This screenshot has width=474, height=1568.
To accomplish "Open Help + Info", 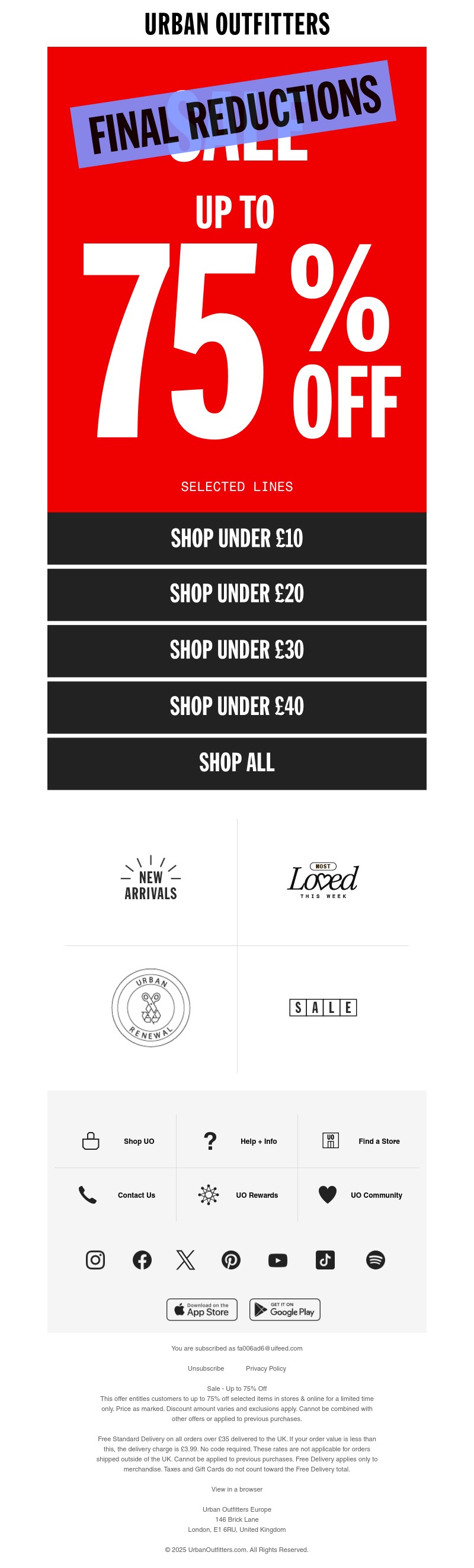I will 258,1141.
